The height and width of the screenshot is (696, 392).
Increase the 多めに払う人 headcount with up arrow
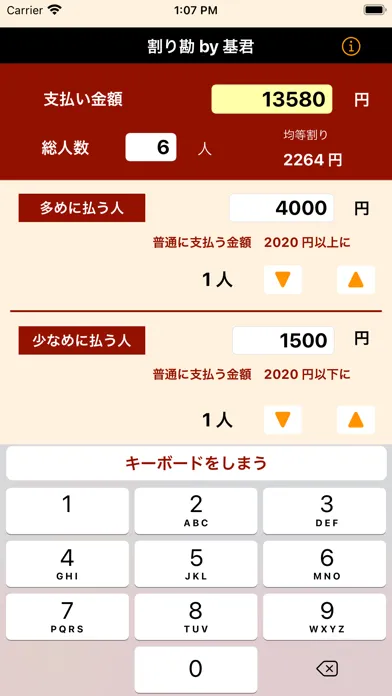pyautogui.click(x=356, y=280)
